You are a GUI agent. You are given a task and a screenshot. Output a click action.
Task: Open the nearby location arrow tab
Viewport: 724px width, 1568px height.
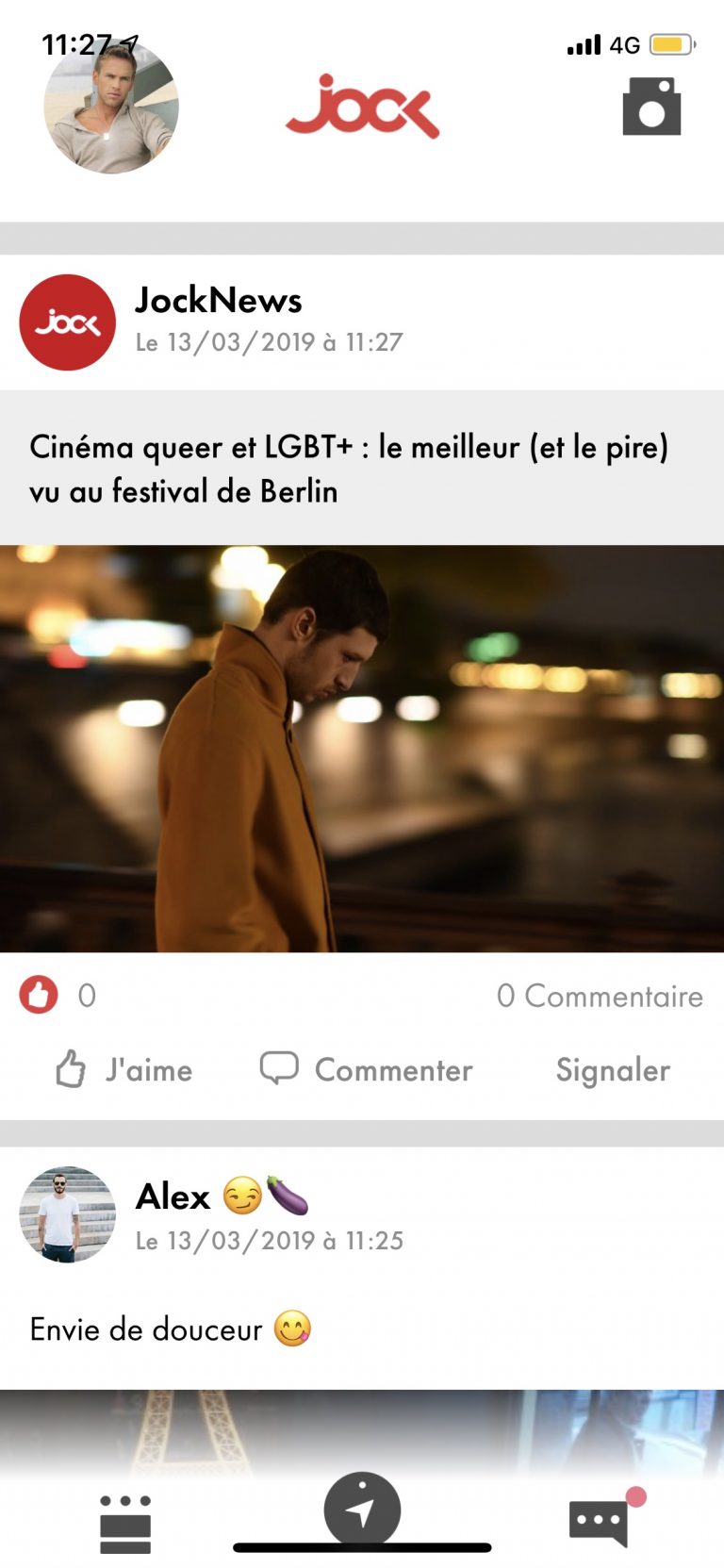pos(362,1510)
